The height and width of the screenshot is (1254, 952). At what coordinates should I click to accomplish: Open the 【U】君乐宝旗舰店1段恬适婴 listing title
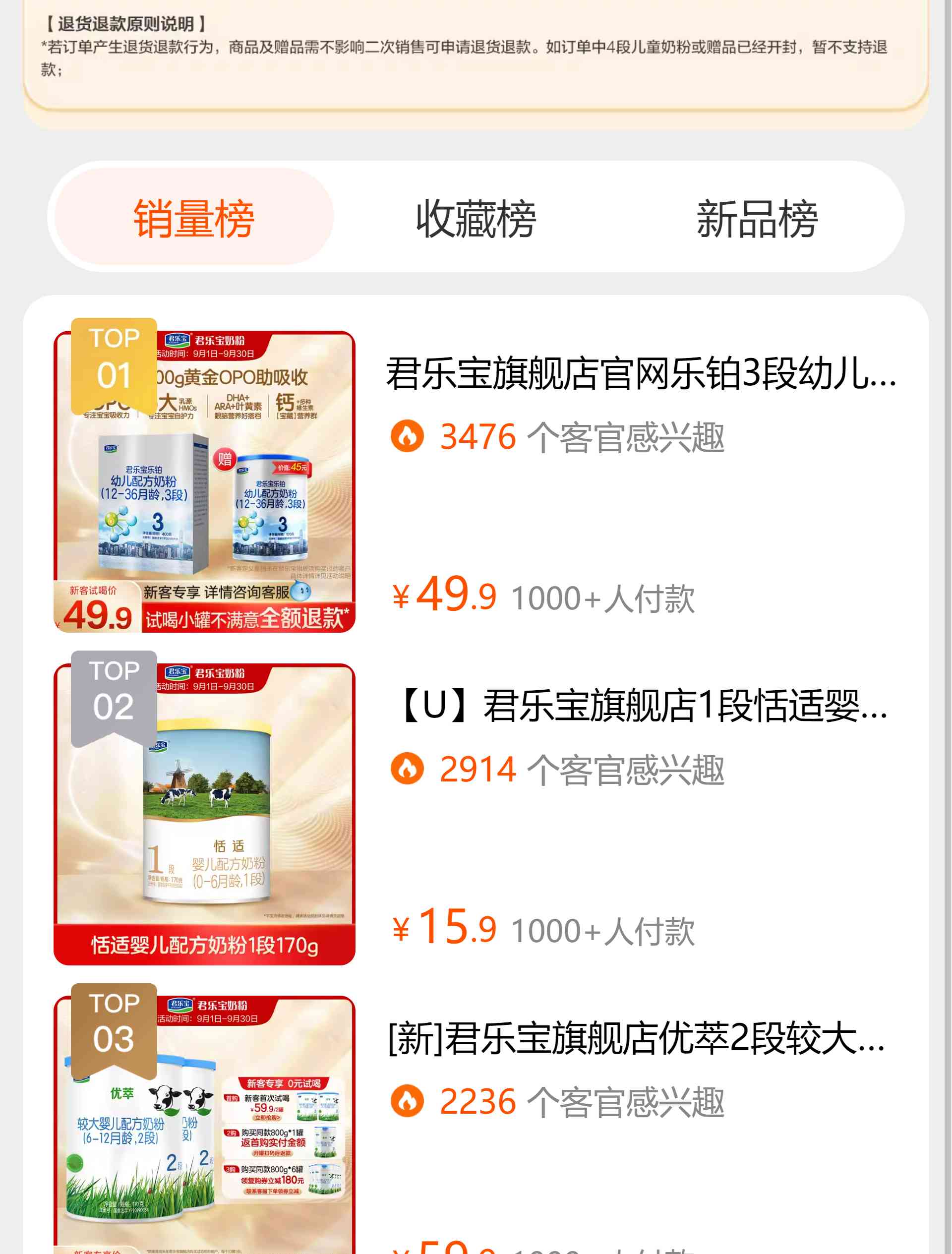tap(641, 707)
